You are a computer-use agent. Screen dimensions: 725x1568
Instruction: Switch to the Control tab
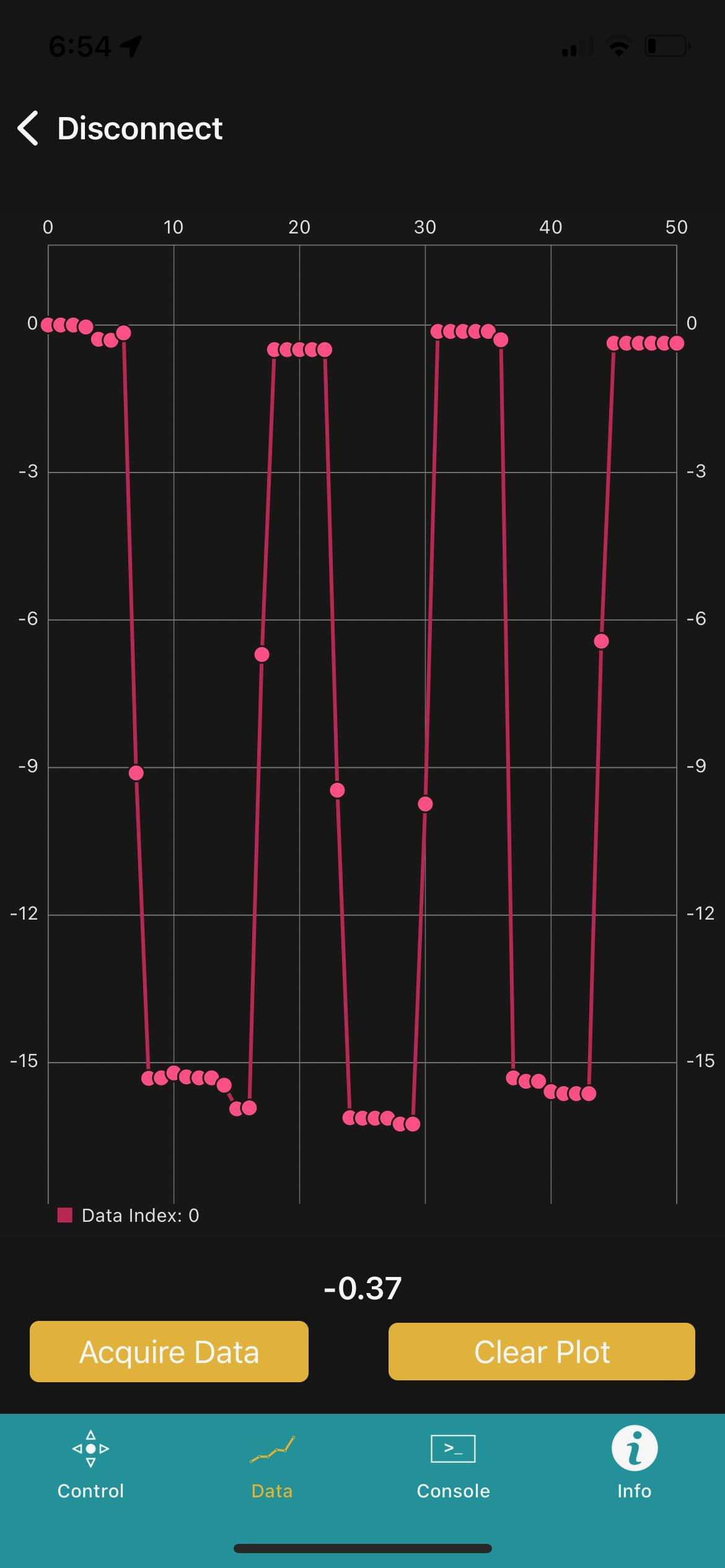[x=90, y=1464]
